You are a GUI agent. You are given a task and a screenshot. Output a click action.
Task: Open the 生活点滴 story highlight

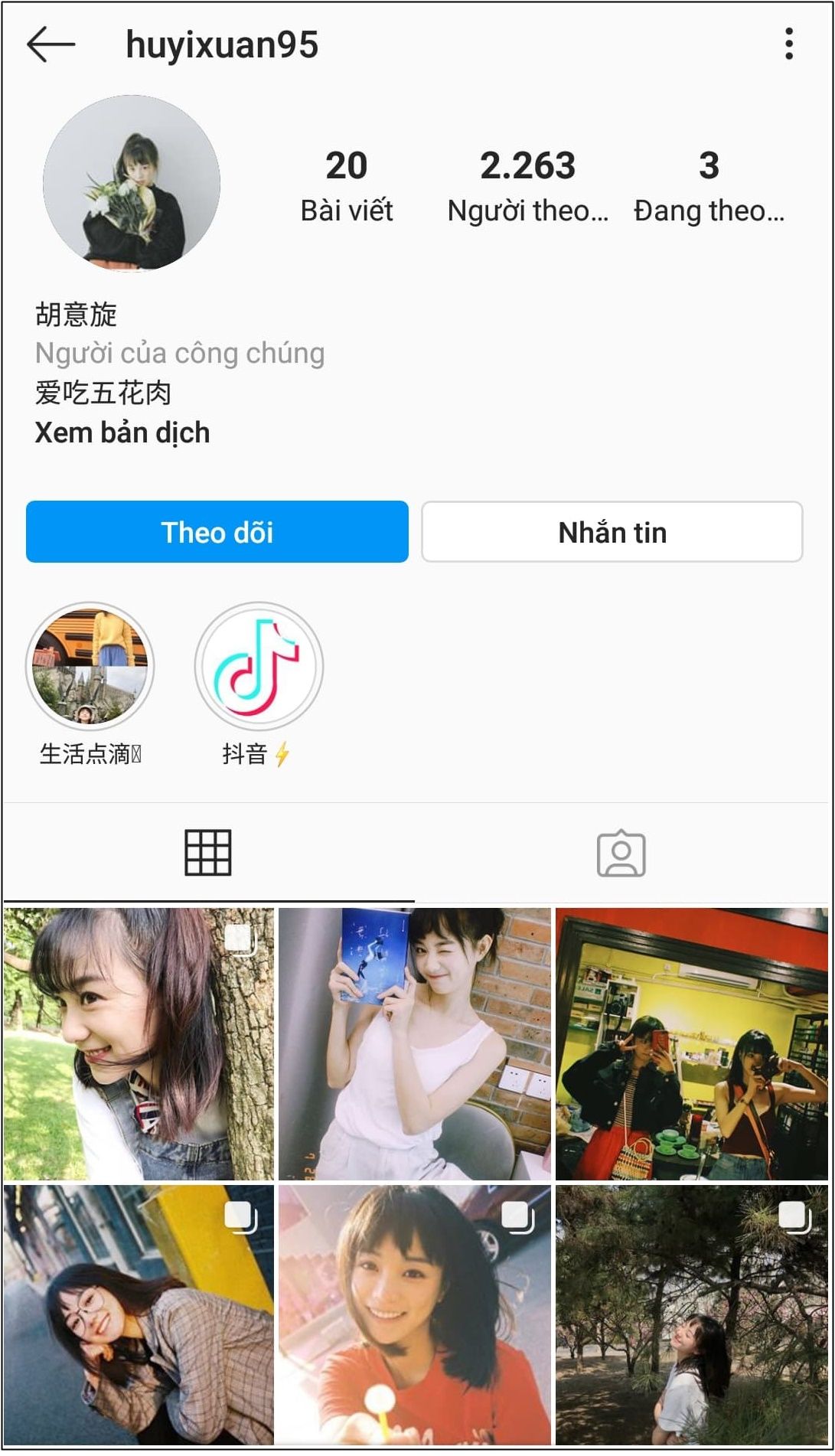[90, 666]
